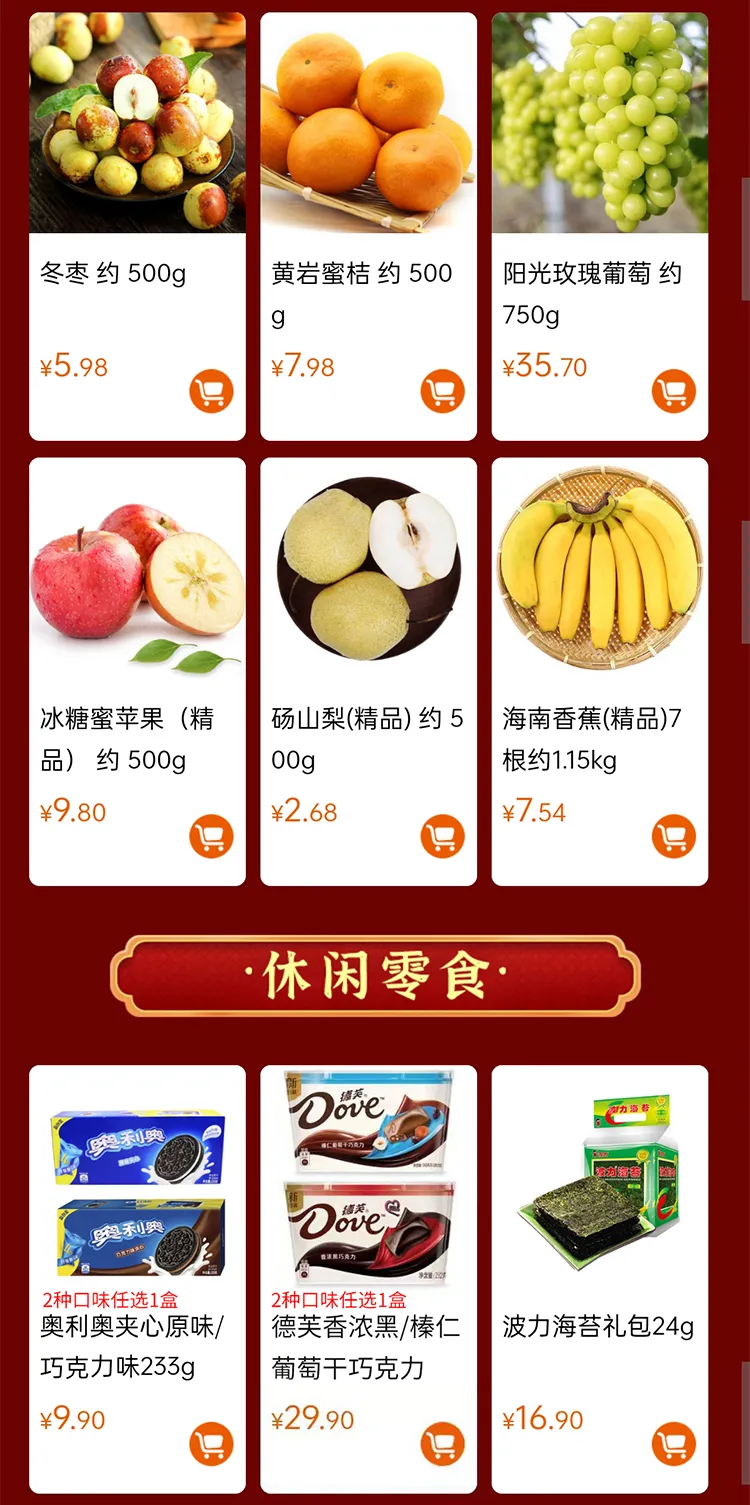View 黄岩蜜桔 product details
Screen dimensions: 750x1505
click(368, 125)
